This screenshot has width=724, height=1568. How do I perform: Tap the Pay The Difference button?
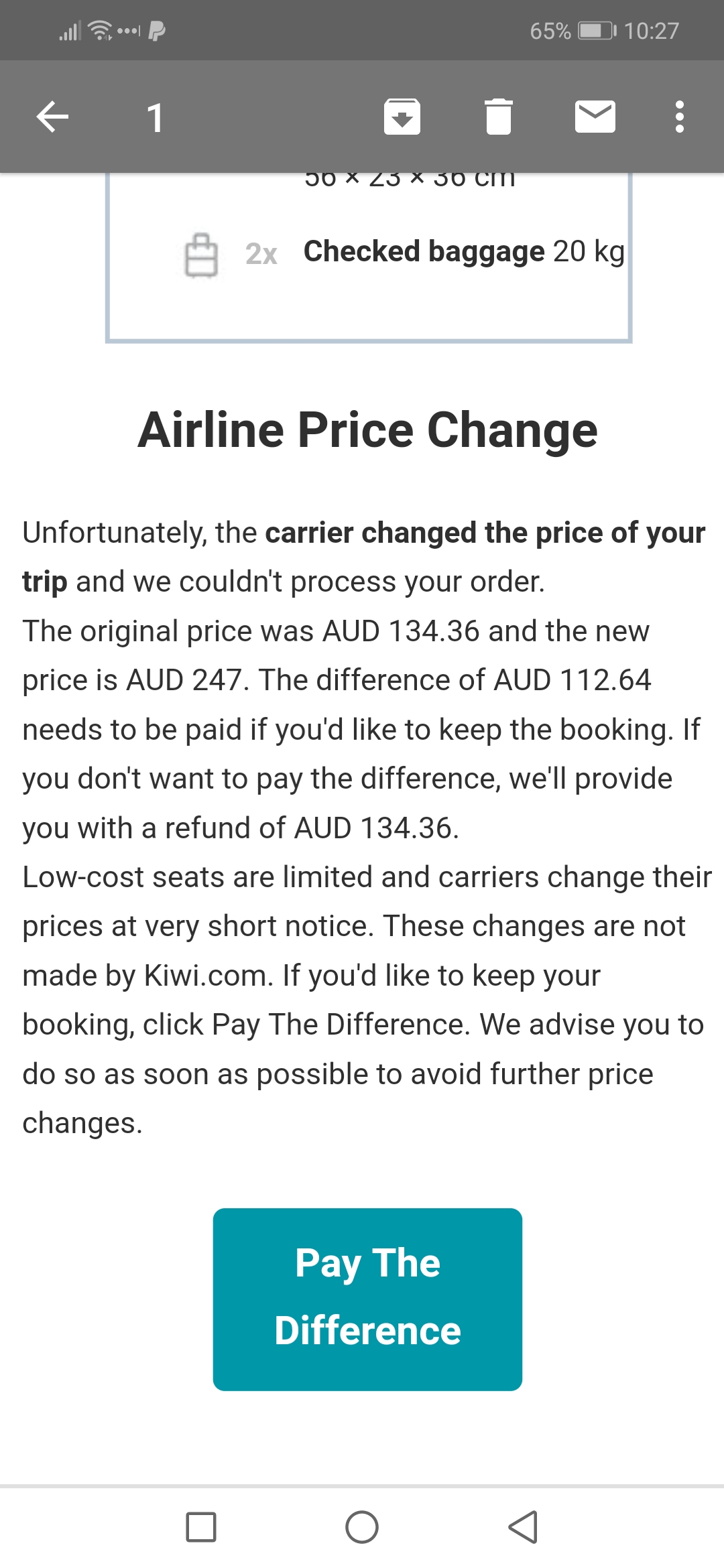click(367, 1299)
